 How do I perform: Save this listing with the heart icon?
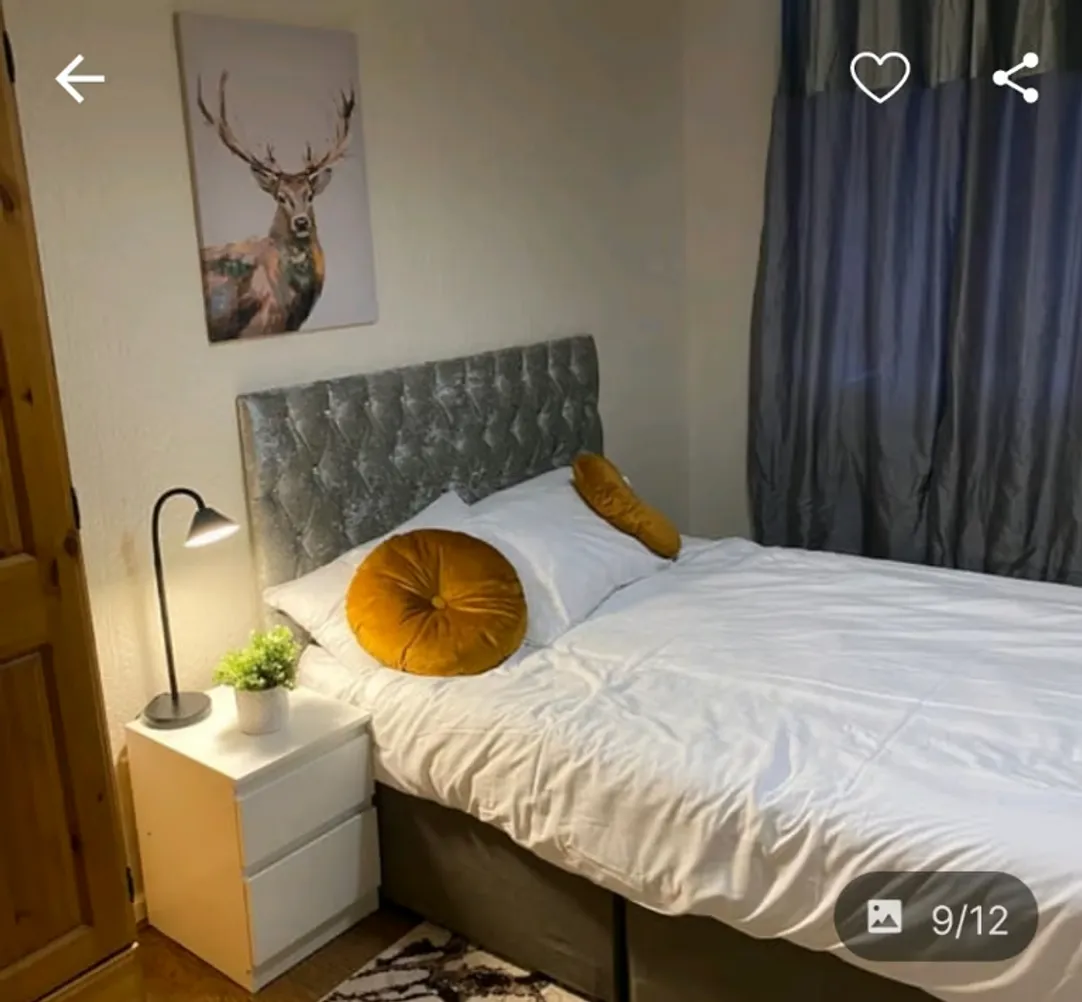pos(880,77)
